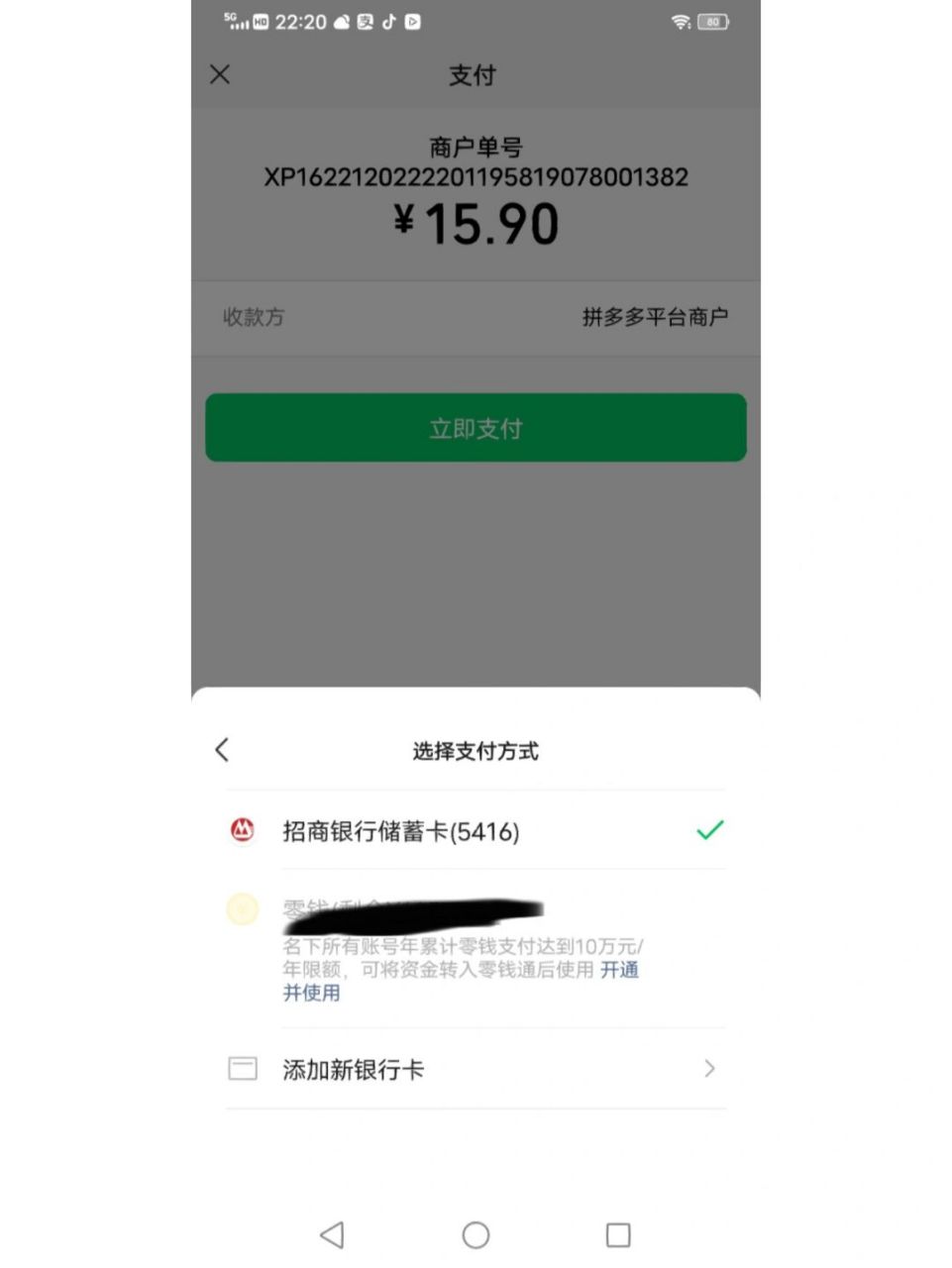Tap the circular home button in navigation bar
This screenshot has width=952, height=1268.
coord(475,1235)
